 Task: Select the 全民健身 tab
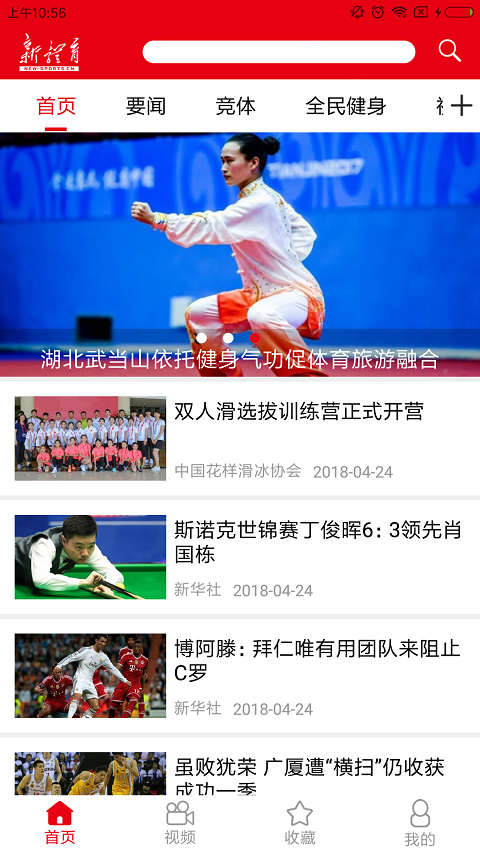point(346,106)
